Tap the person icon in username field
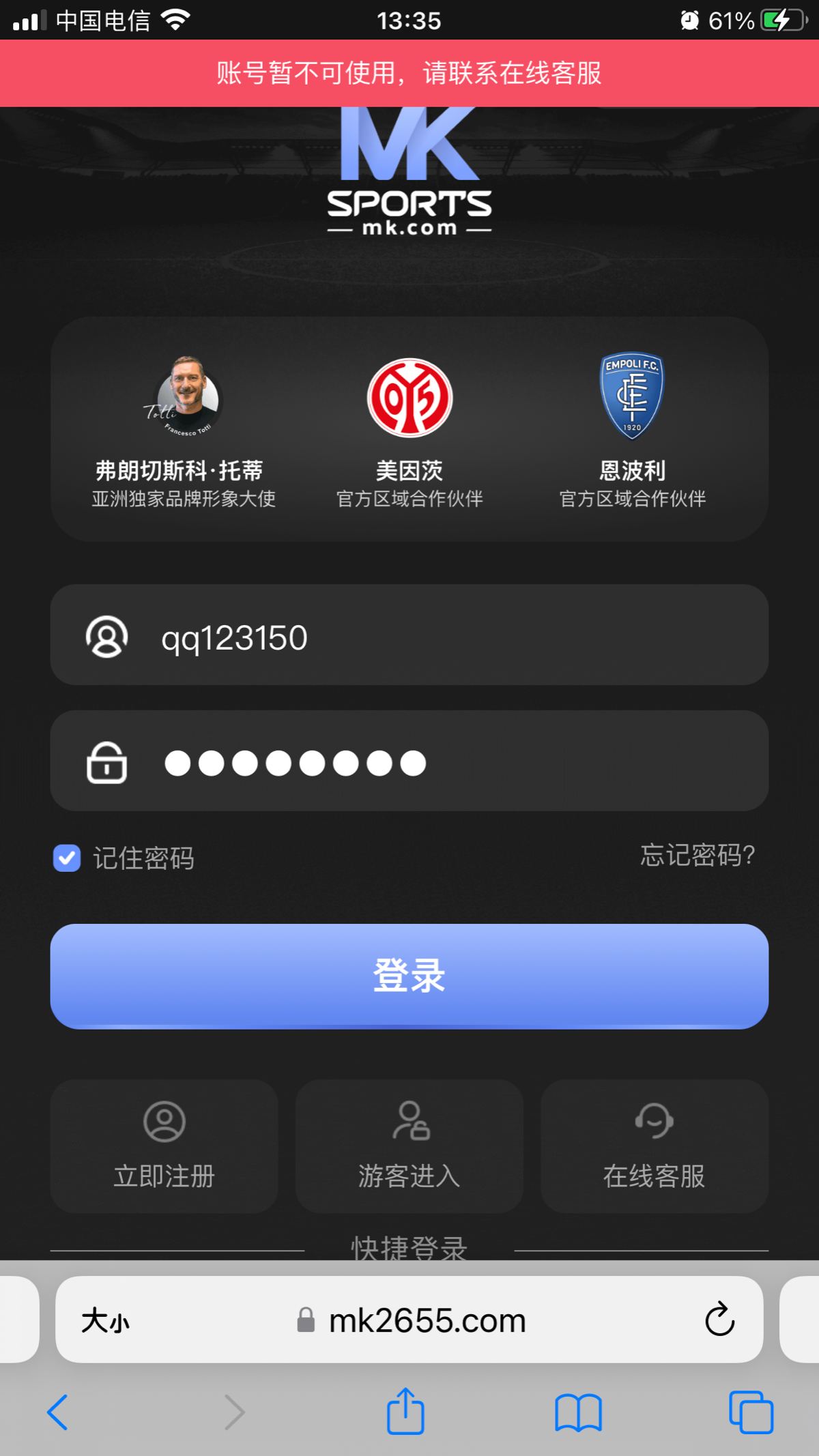This screenshot has height=1456, width=819. (x=106, y=636)
